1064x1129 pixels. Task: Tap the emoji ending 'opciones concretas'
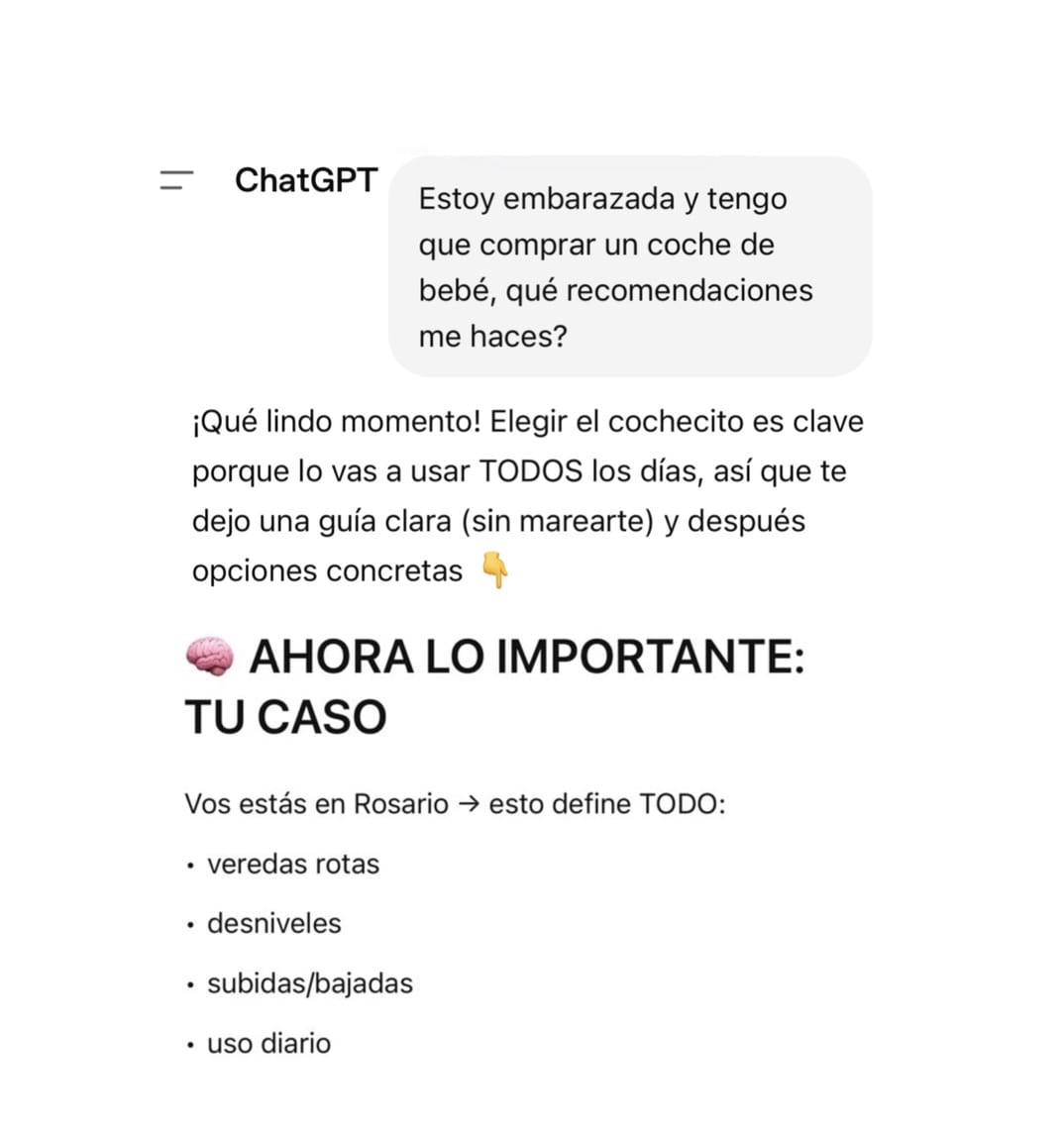[495, 570]
